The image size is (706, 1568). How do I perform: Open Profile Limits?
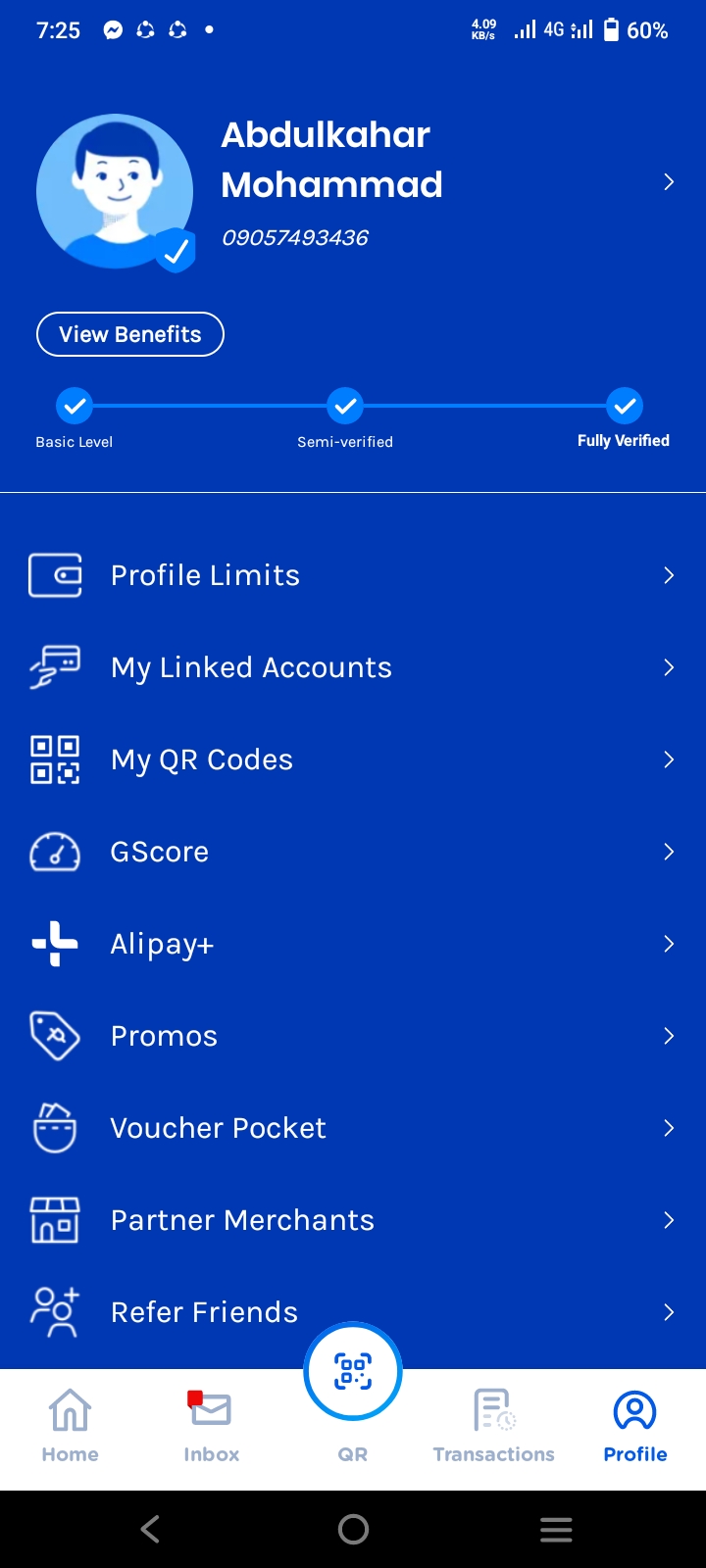(x=353, y=575)
